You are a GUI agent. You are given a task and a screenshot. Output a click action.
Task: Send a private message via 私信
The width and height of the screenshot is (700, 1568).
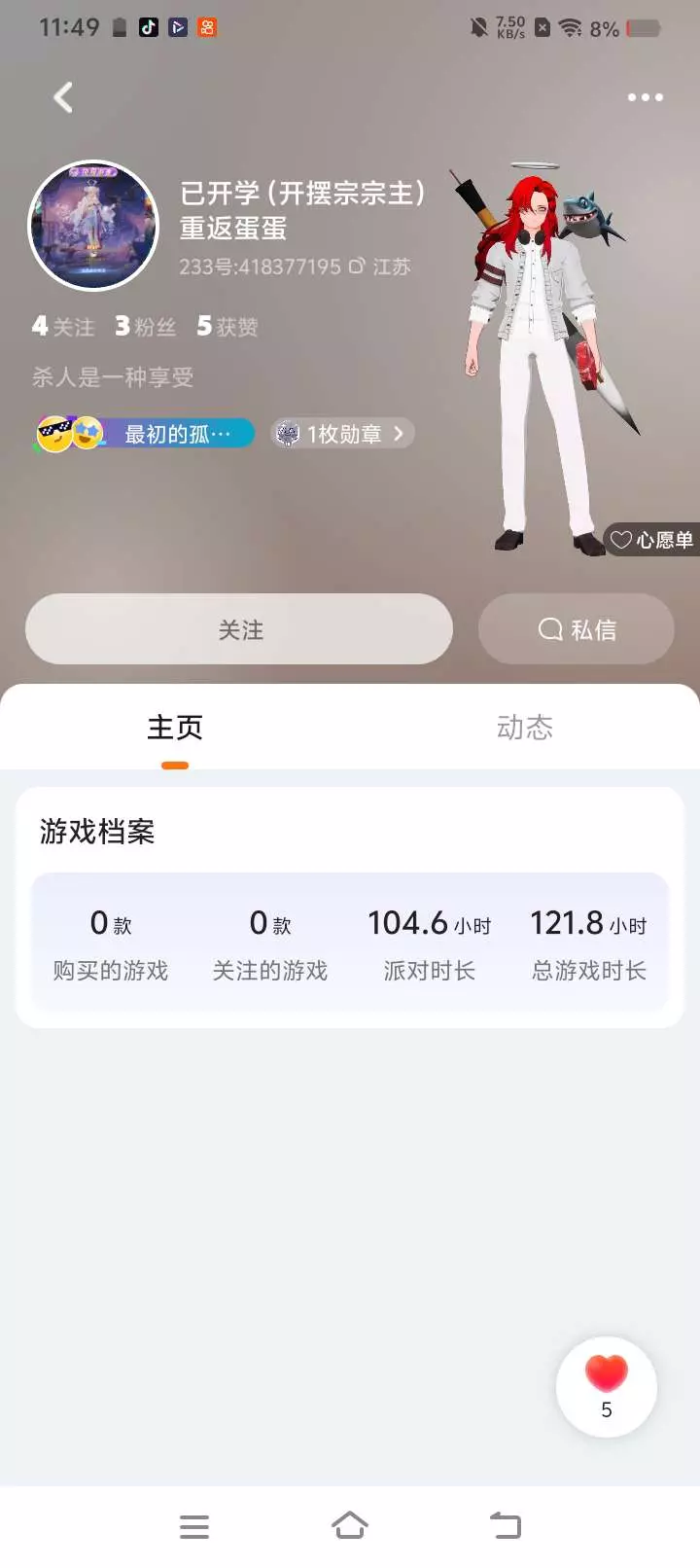577,629
